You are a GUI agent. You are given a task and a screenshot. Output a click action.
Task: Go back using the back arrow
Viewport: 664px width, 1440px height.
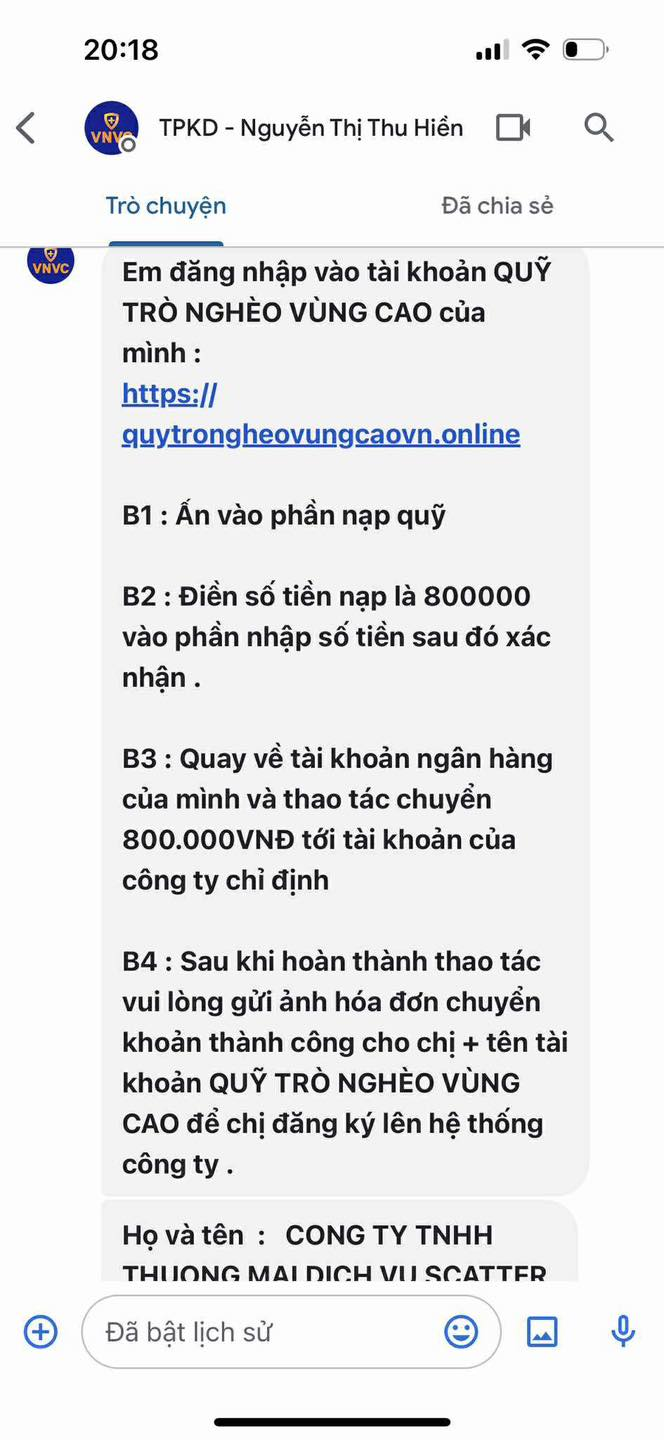26,128
